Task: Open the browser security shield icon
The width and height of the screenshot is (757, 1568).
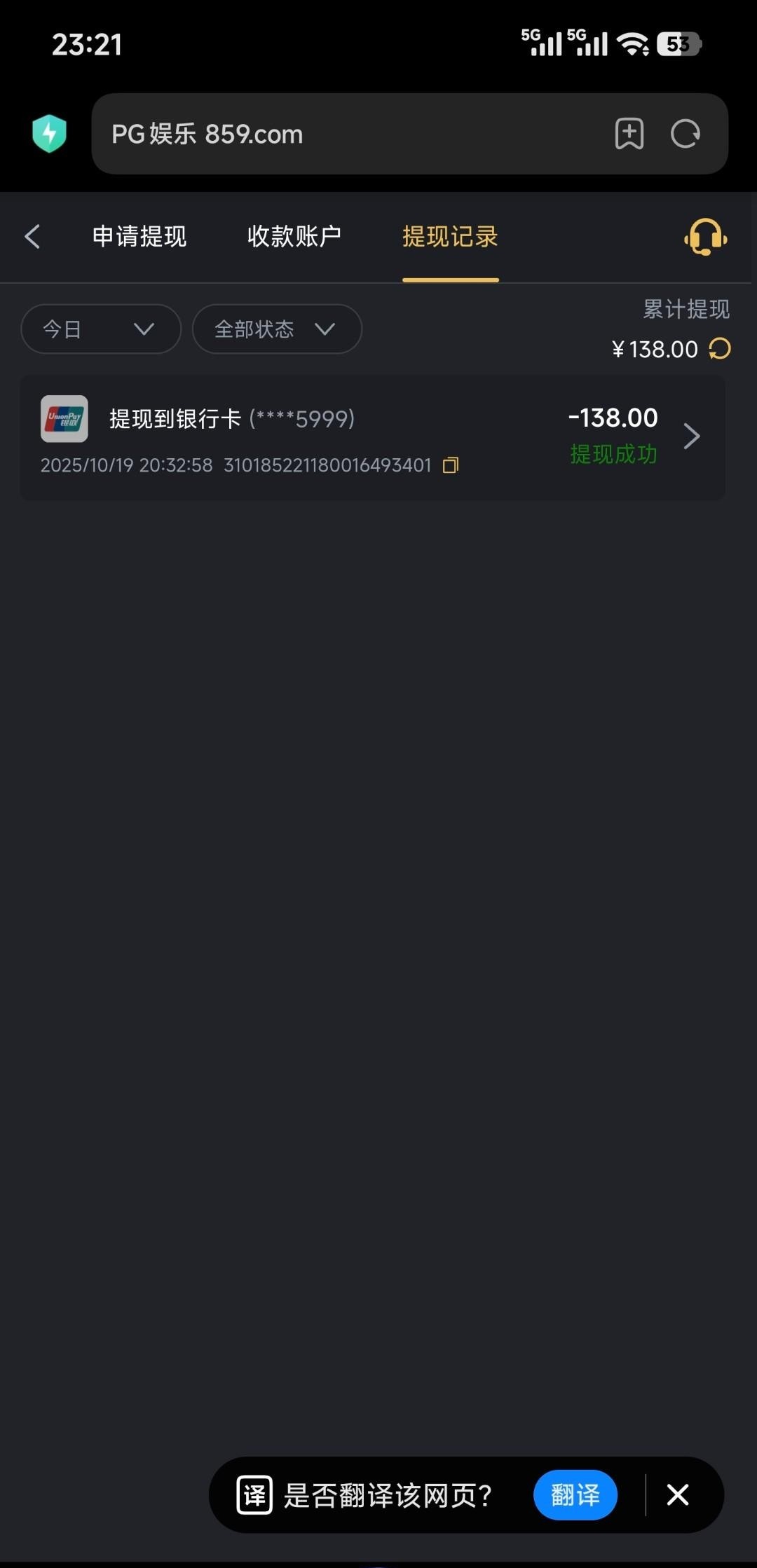Action: click(x=49, y=133)
